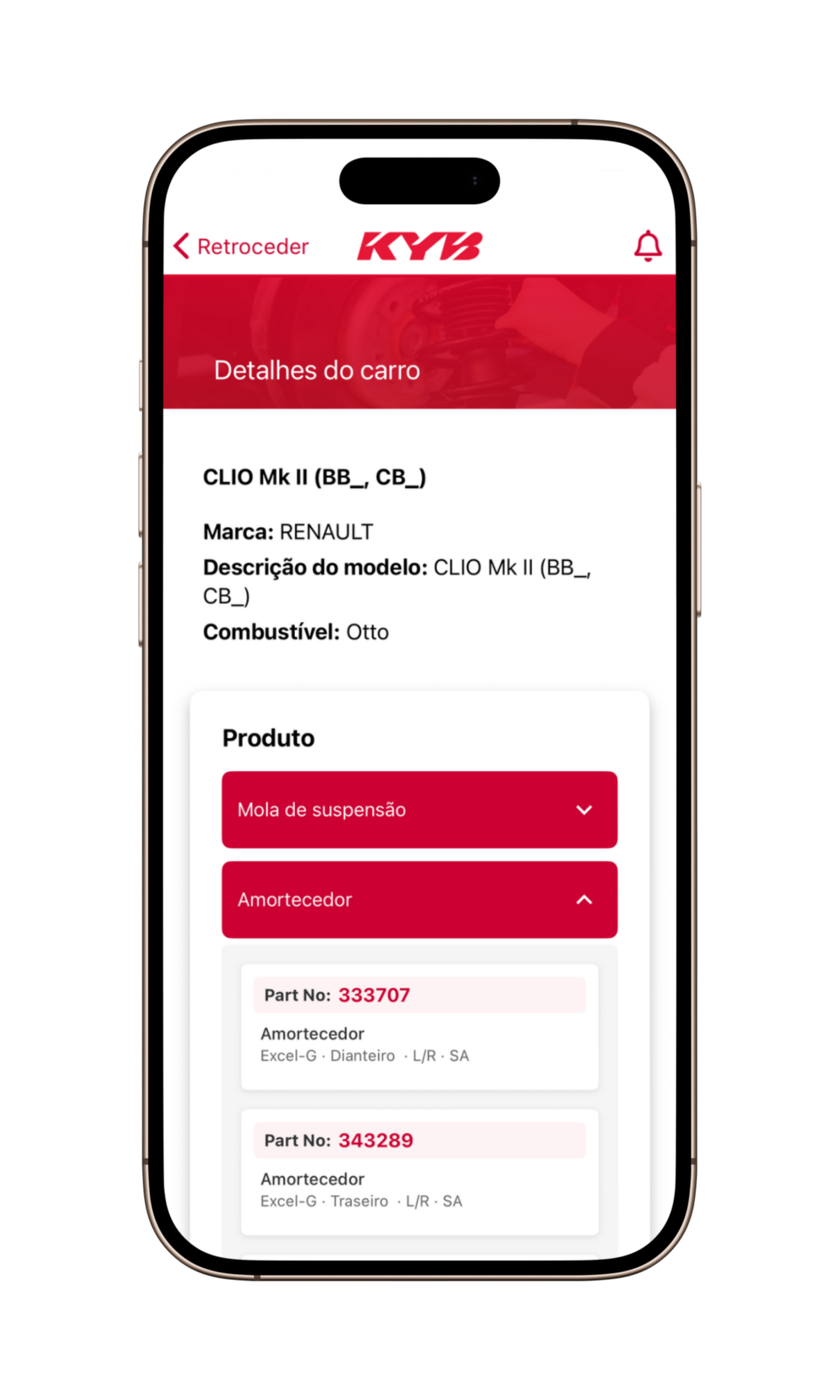Viewport: 840px width, 1400px height.
Task: Open part number 343289 card
Action: point(419,1172)
